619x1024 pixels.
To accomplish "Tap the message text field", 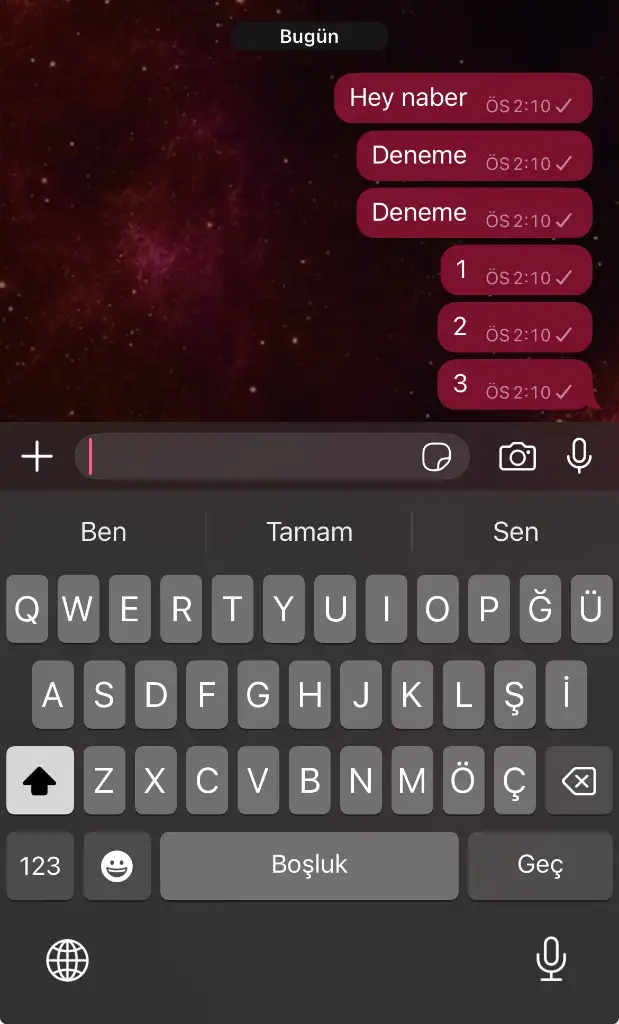I will coord(250,457).
